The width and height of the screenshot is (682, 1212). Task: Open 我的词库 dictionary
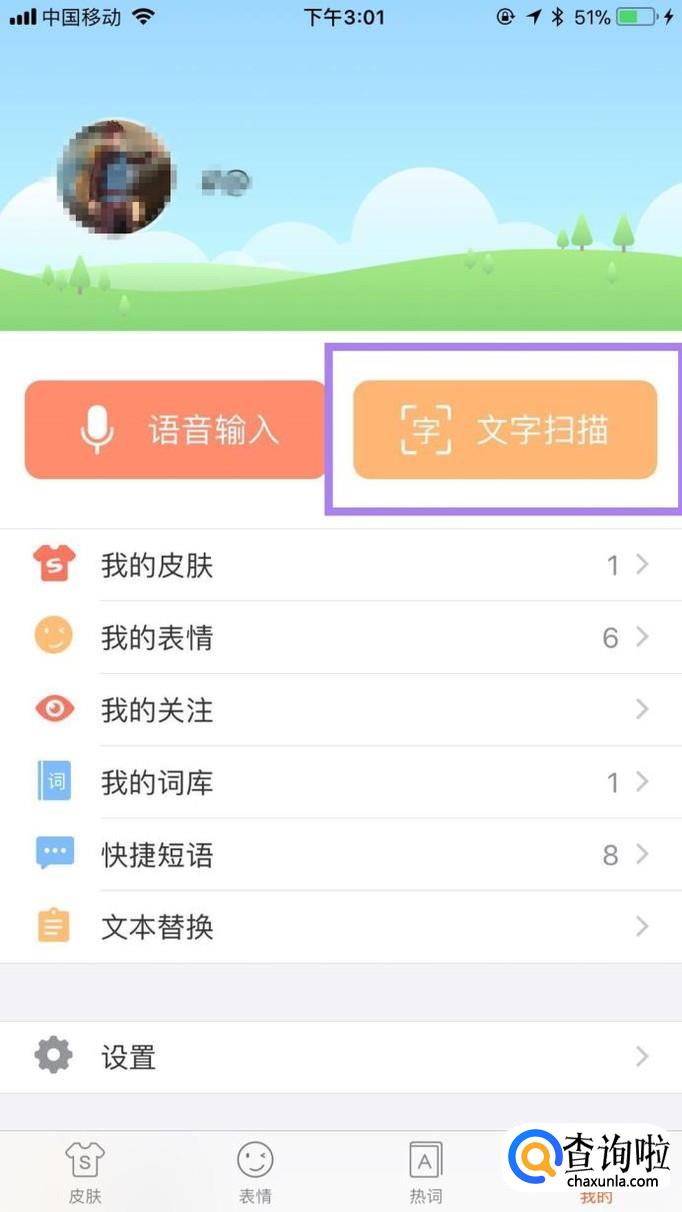pyautogui.click(x=340, y=782)
